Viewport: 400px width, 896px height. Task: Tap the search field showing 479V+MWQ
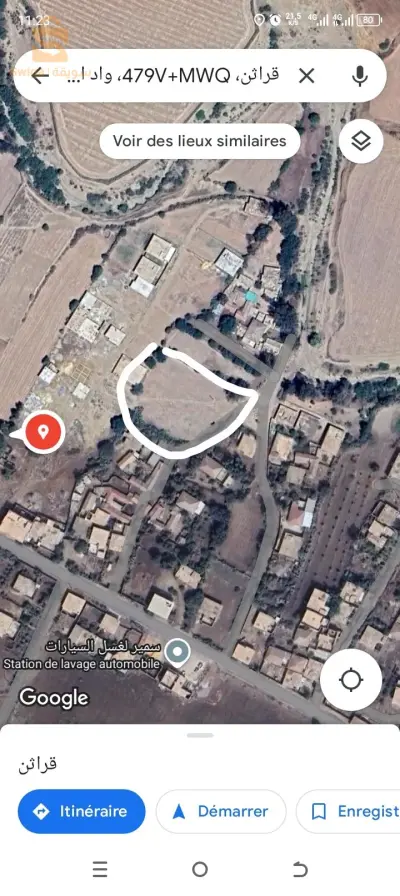(171, 75)
